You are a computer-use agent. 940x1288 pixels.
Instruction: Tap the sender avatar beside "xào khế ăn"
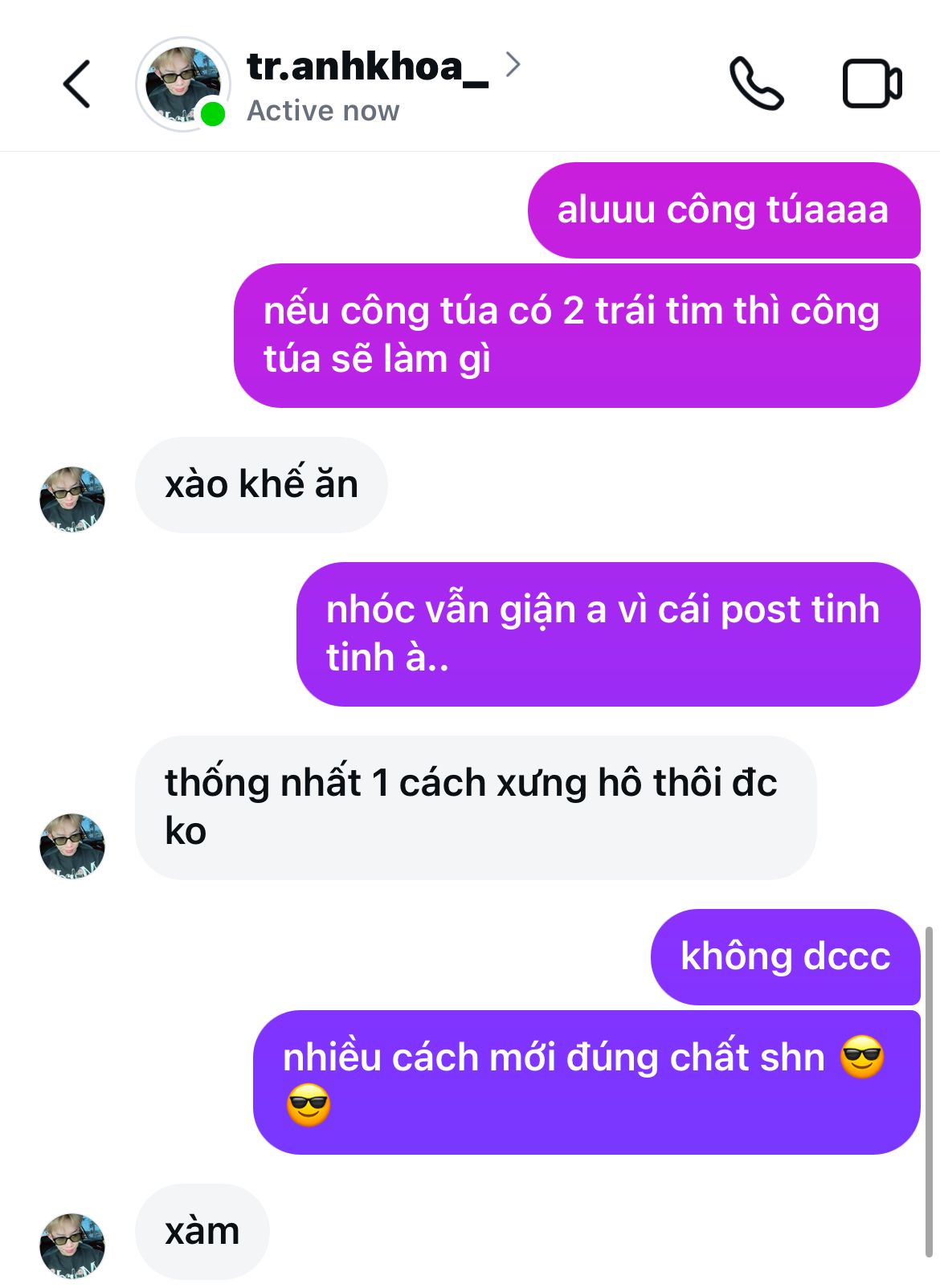[72, 499]
